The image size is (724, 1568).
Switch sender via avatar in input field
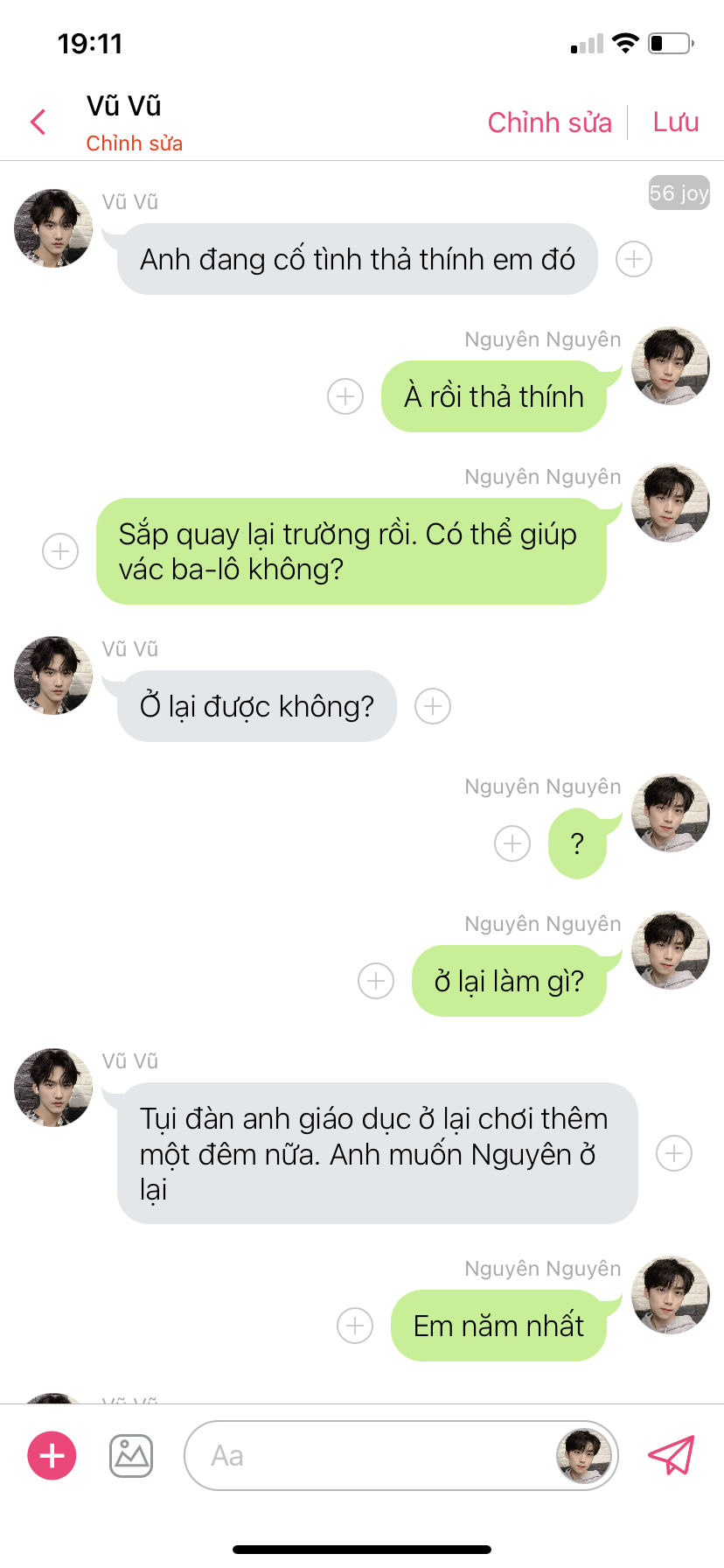click(x=583, y=1456)
